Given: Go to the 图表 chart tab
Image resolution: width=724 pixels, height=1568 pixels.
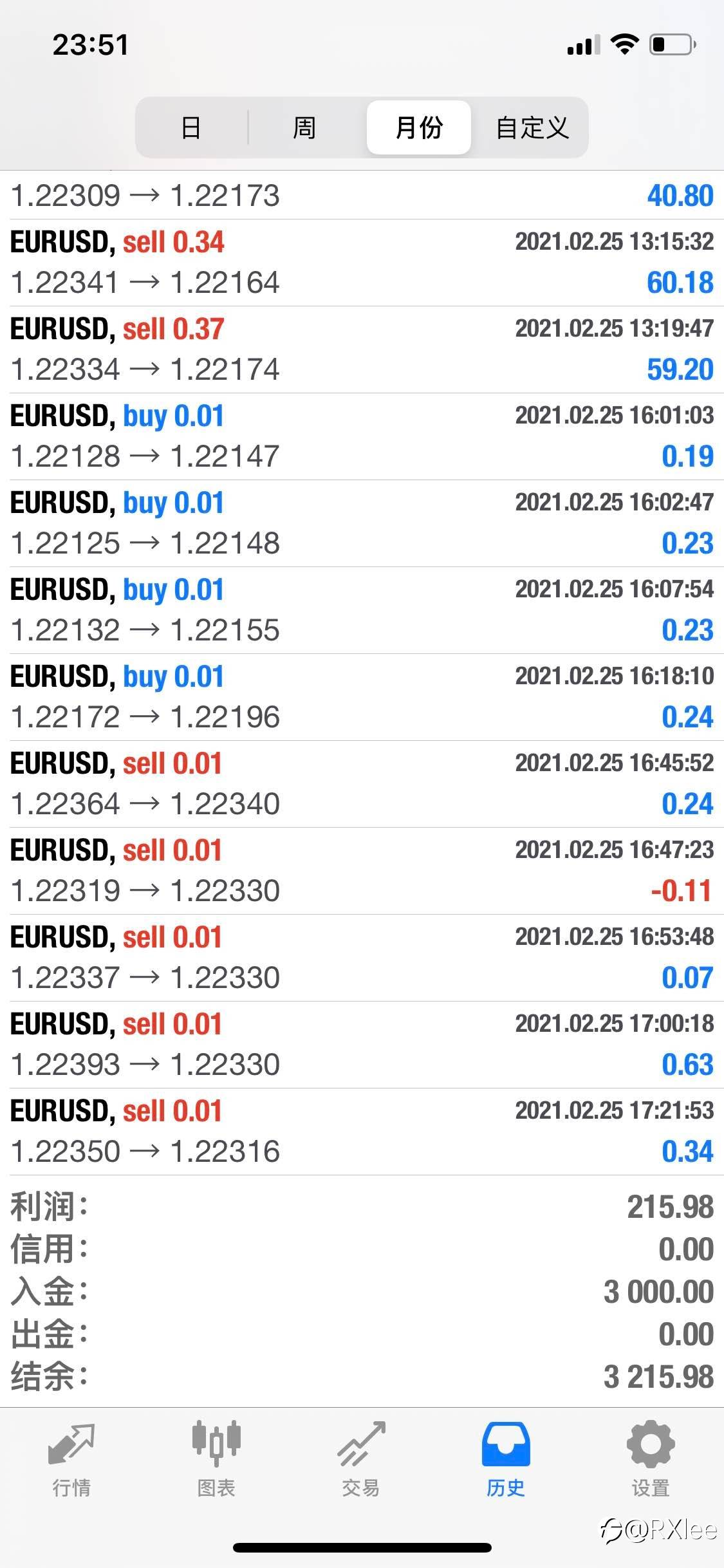Looking at the screenshot, I should (x=216, y=1460).
